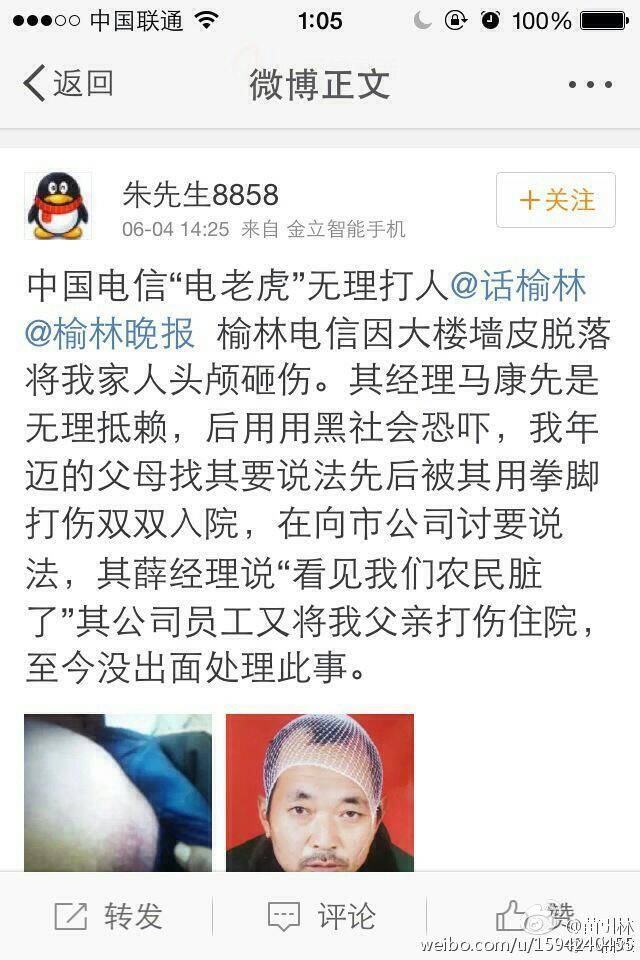Open the 评论 comment action

point(322,916)
